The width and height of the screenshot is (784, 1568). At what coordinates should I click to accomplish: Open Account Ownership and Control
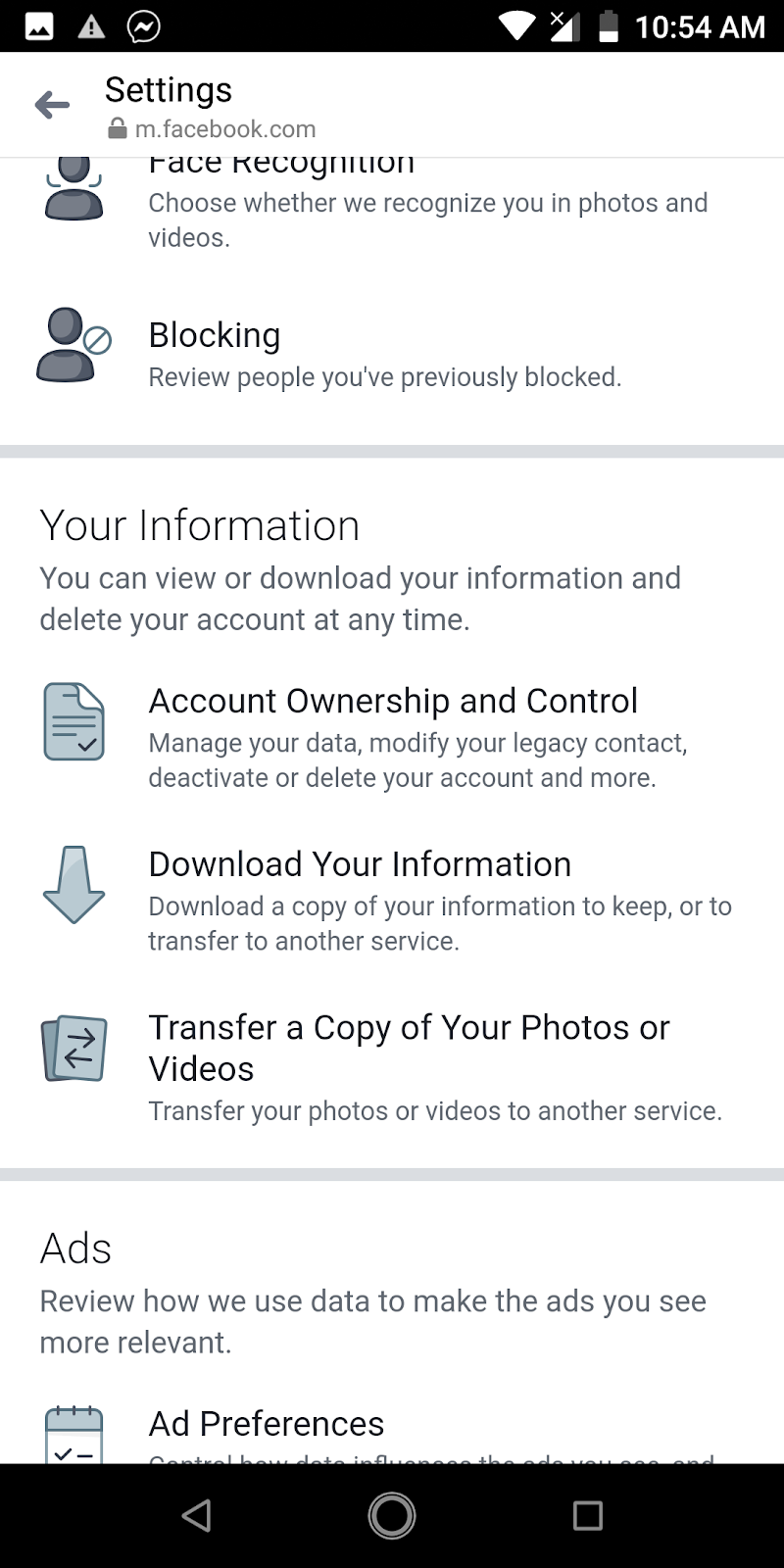(392, 737)
